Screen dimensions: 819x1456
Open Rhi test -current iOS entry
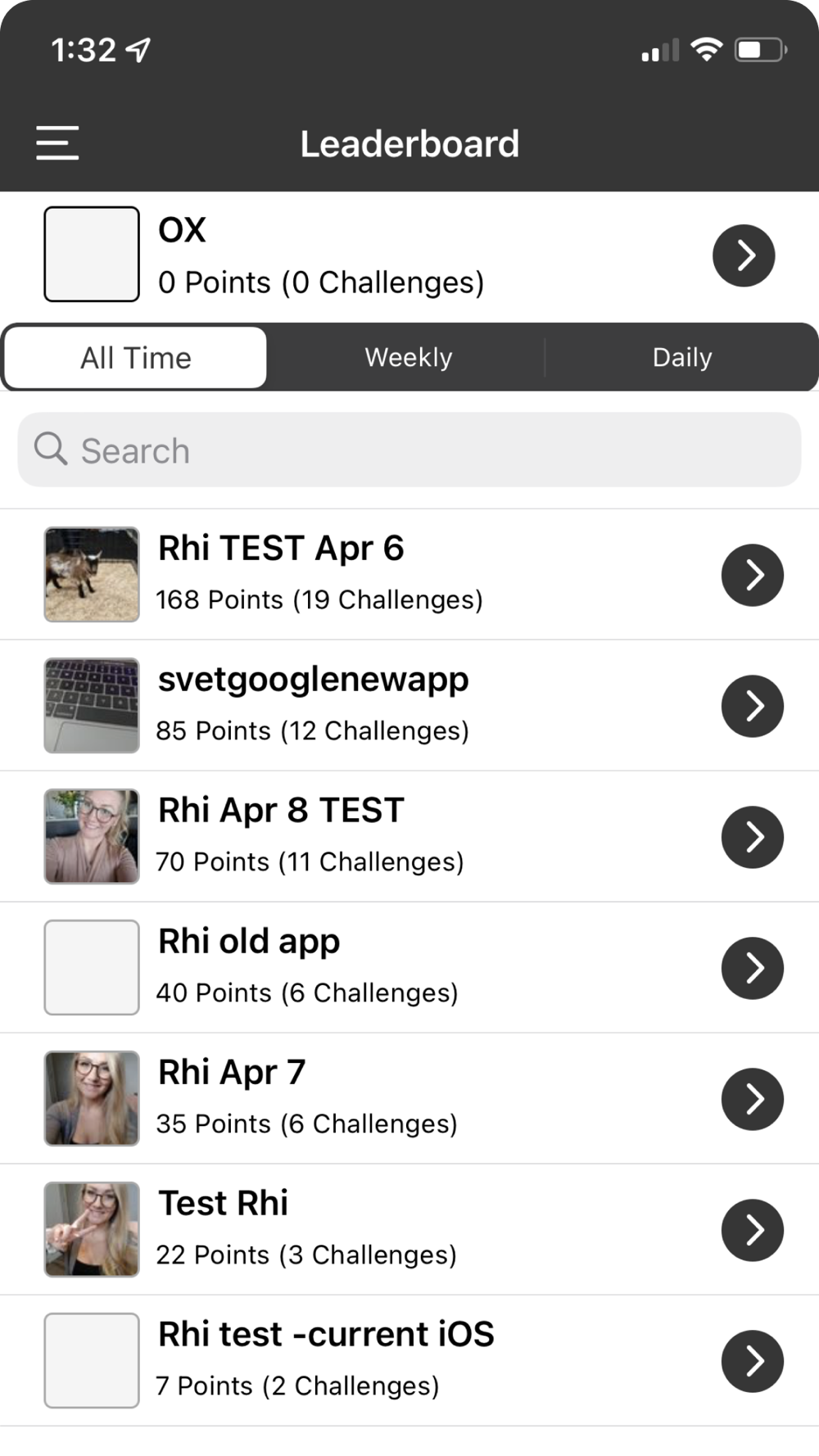[x=409, y=1360]
